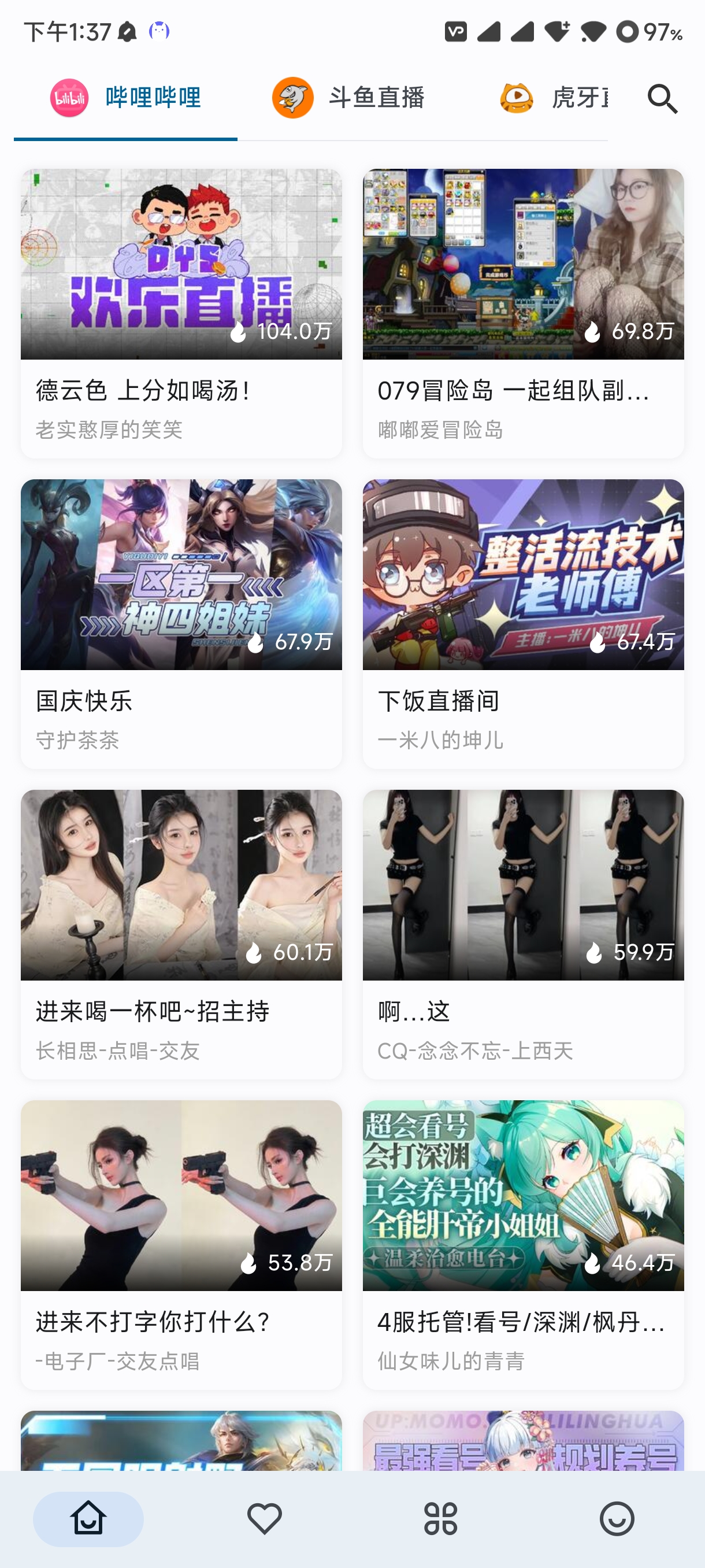Open categories via the grid icon
705x1568 pixels.
(440, 1518)
